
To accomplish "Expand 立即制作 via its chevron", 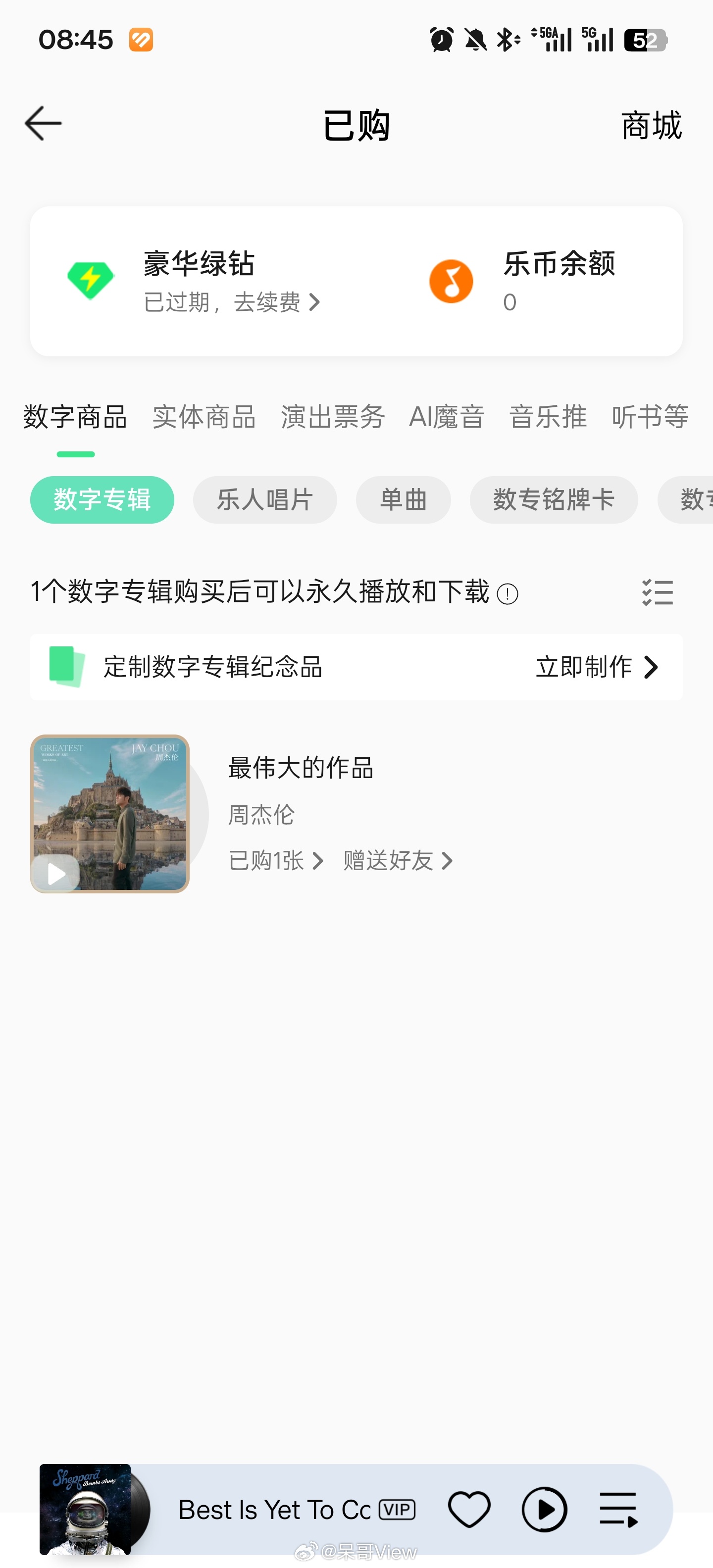I will point(651,667).
